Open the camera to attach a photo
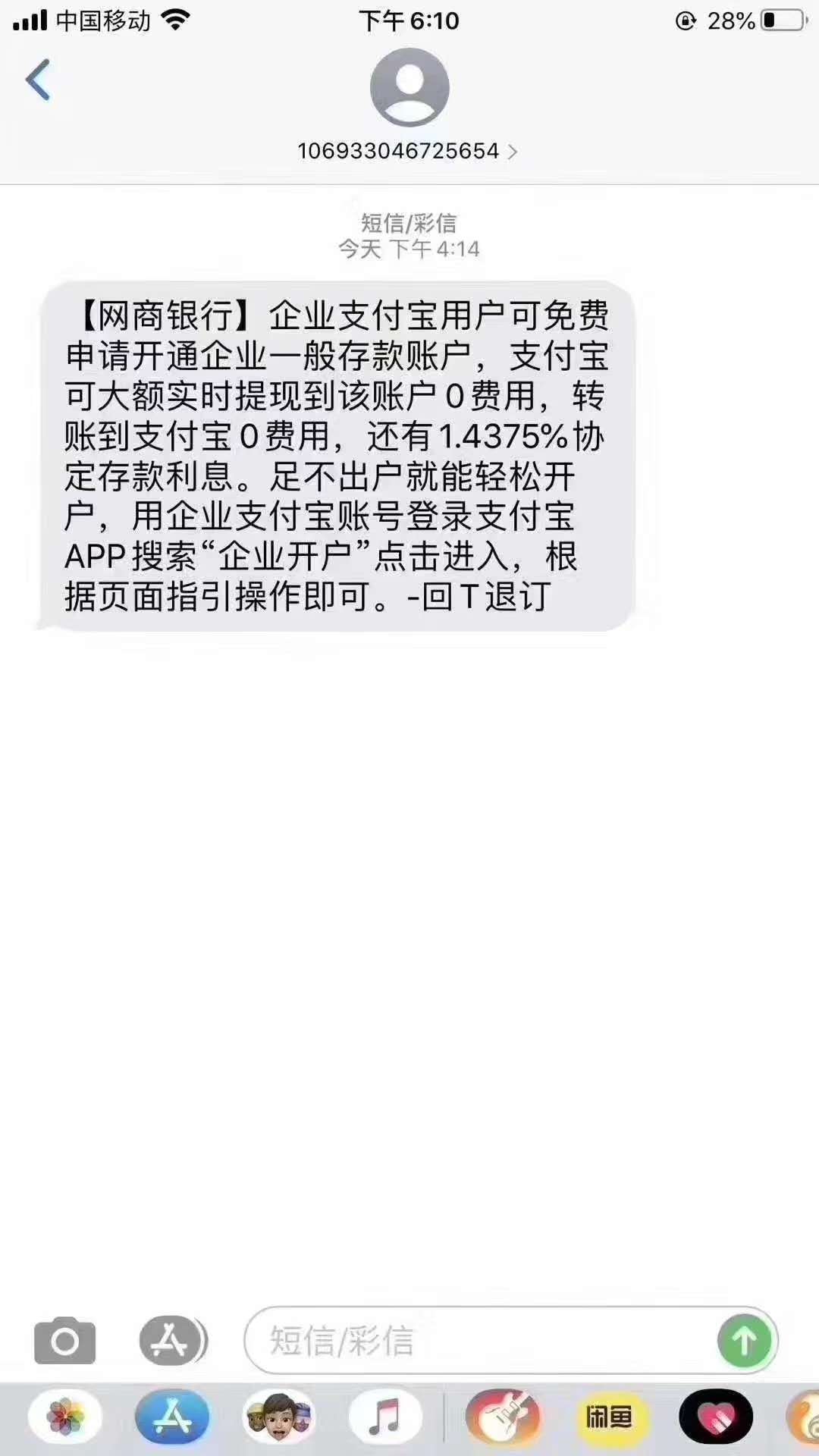 click(x=65, y=1341)
